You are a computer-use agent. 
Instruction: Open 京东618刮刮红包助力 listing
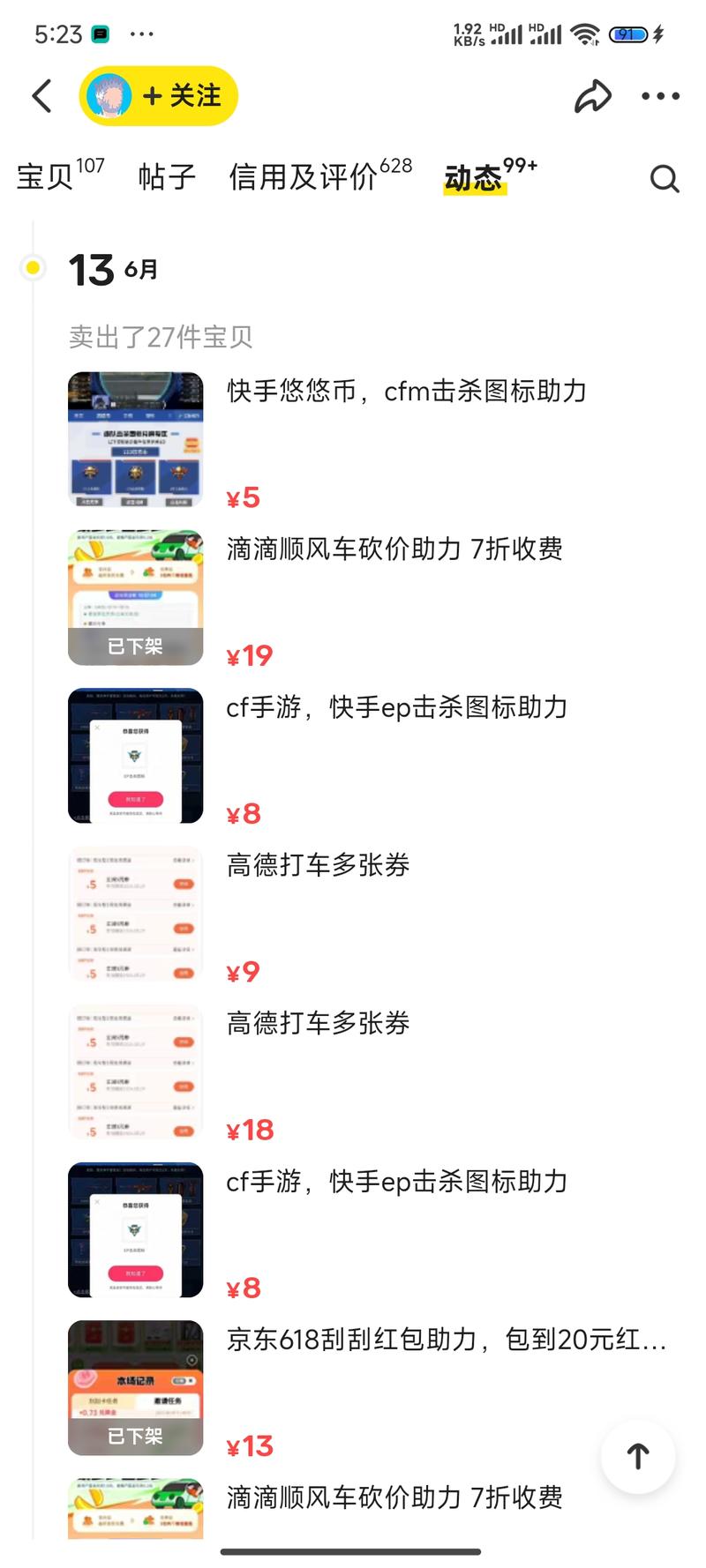pyautogui.click(x=369, y=1387)
